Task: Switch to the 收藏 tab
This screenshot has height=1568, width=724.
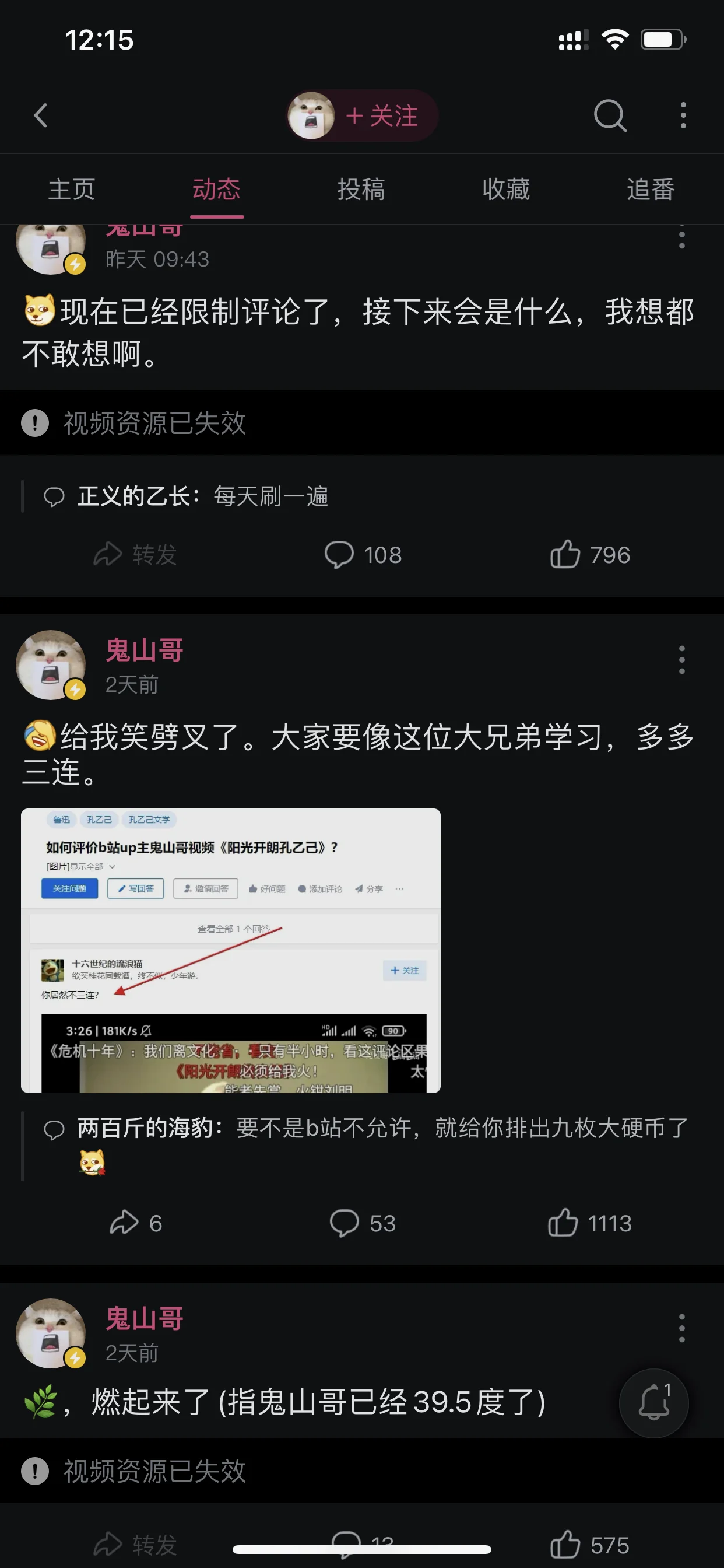Action: coord(506,190)
